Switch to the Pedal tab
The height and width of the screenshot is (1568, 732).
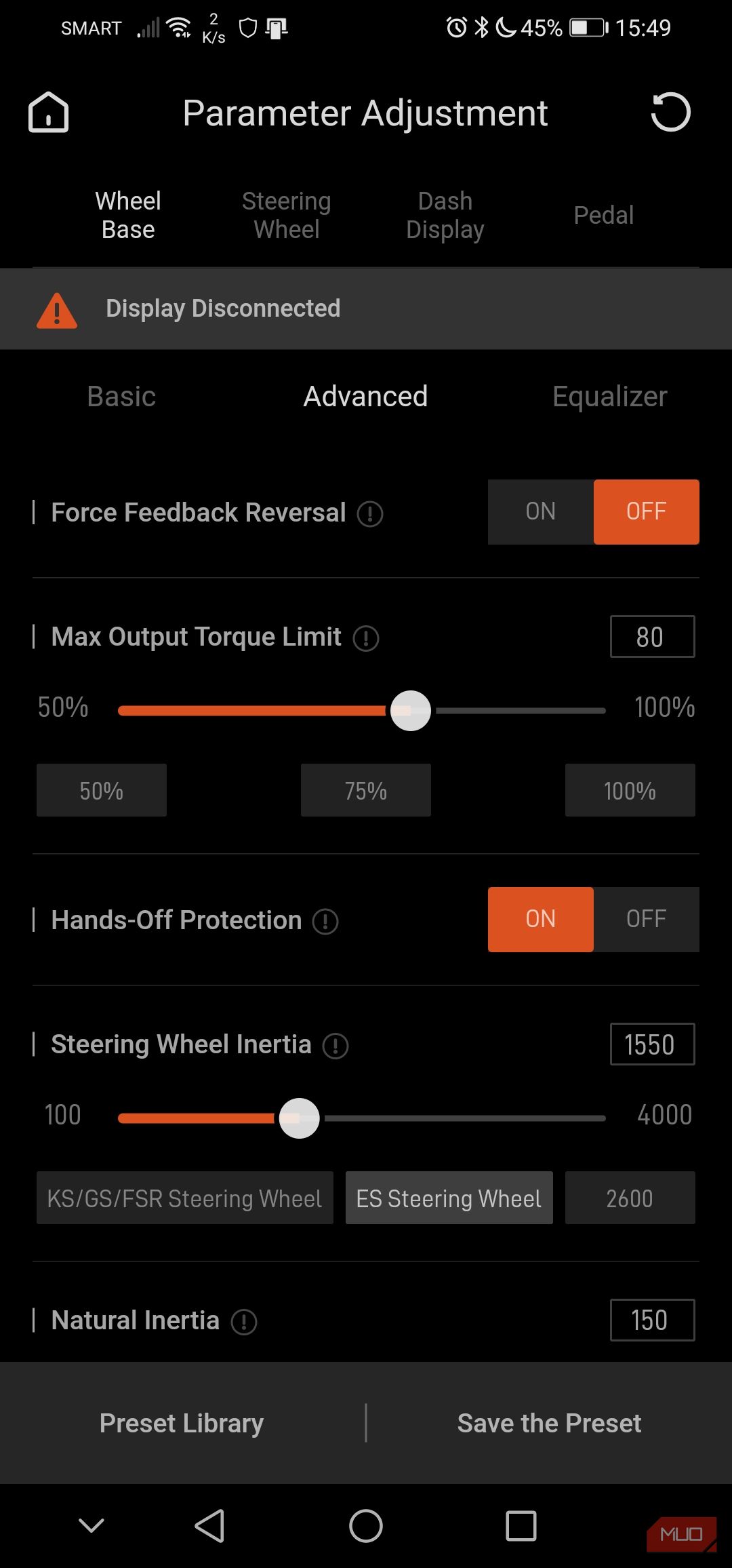coord(603,215)
